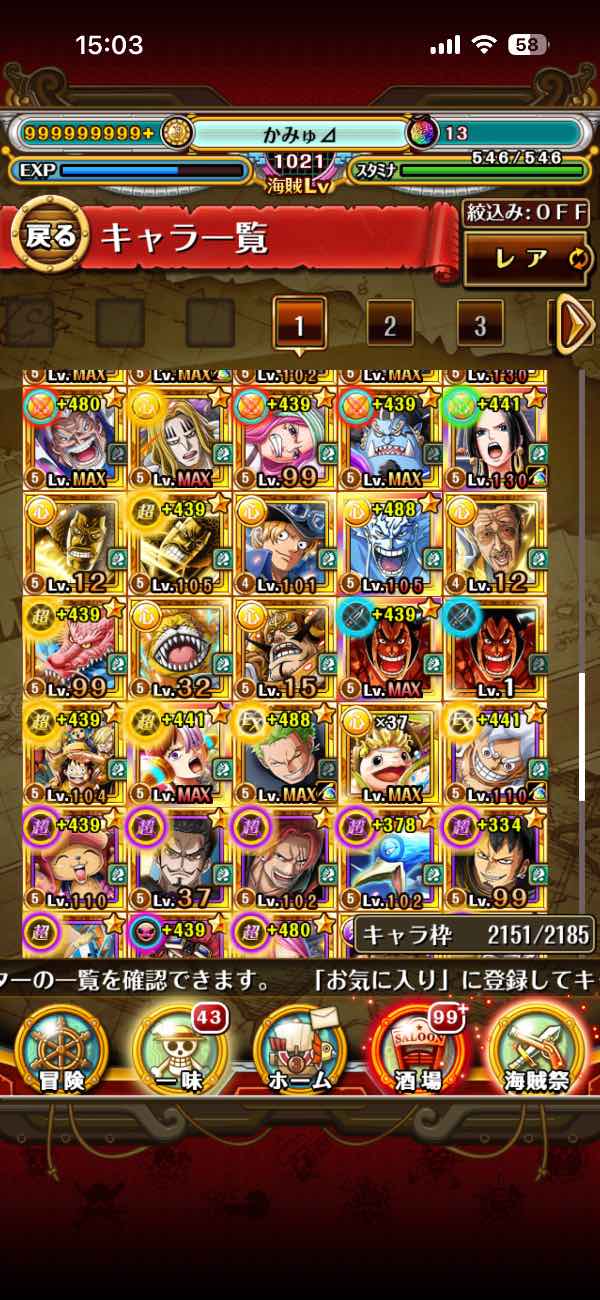The height and width of the screenshot is (1300, 600).
Task: Tap the 戻る back button
Action: 49,236
